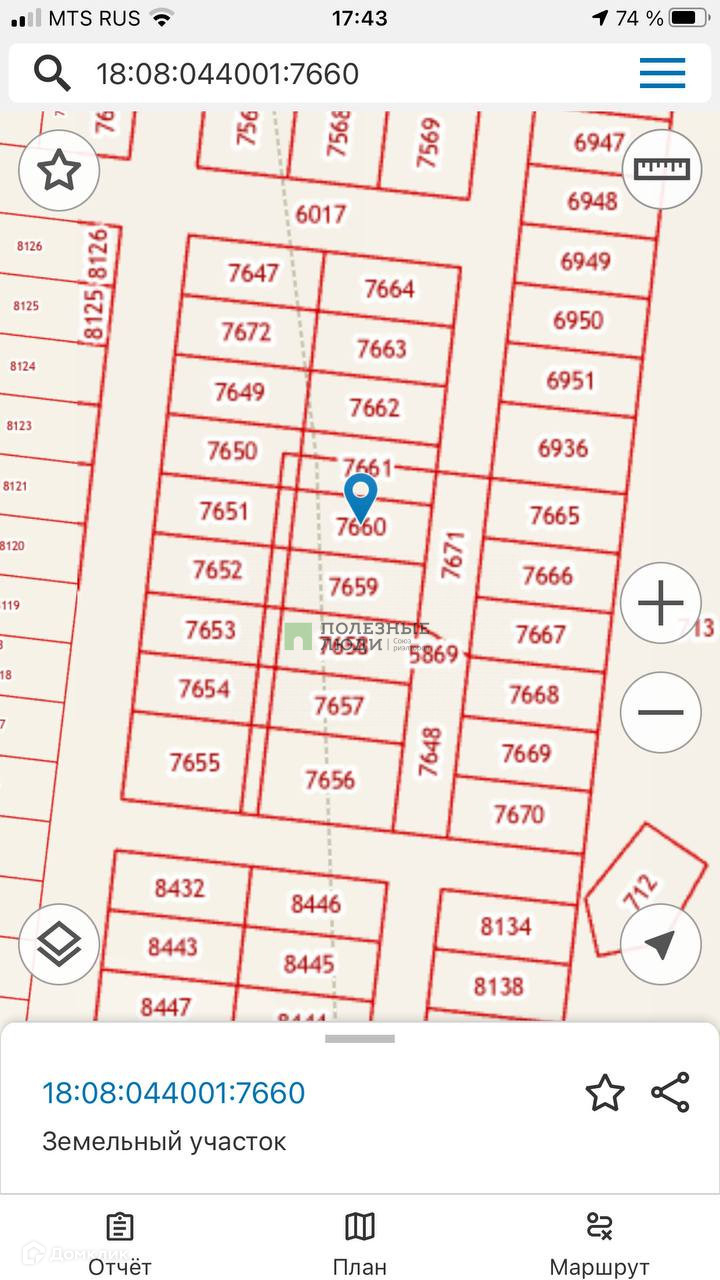
Task: Tap the bottom sheet drag handle
Action: tap(360, 1039)
